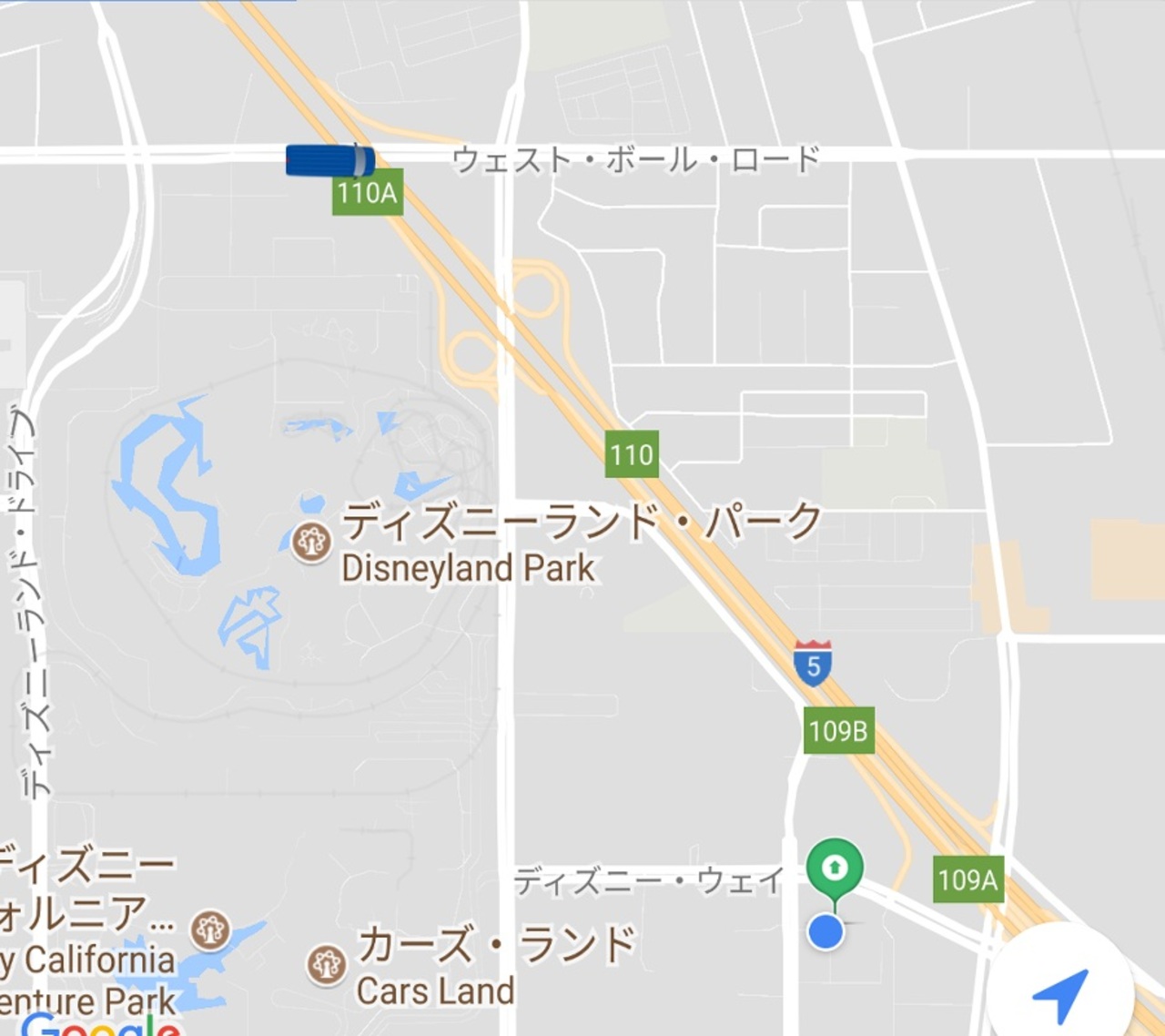Open the Disneyland Park place marker
The width and height of the screenshot is (1165, 1036).
(311, 542)
